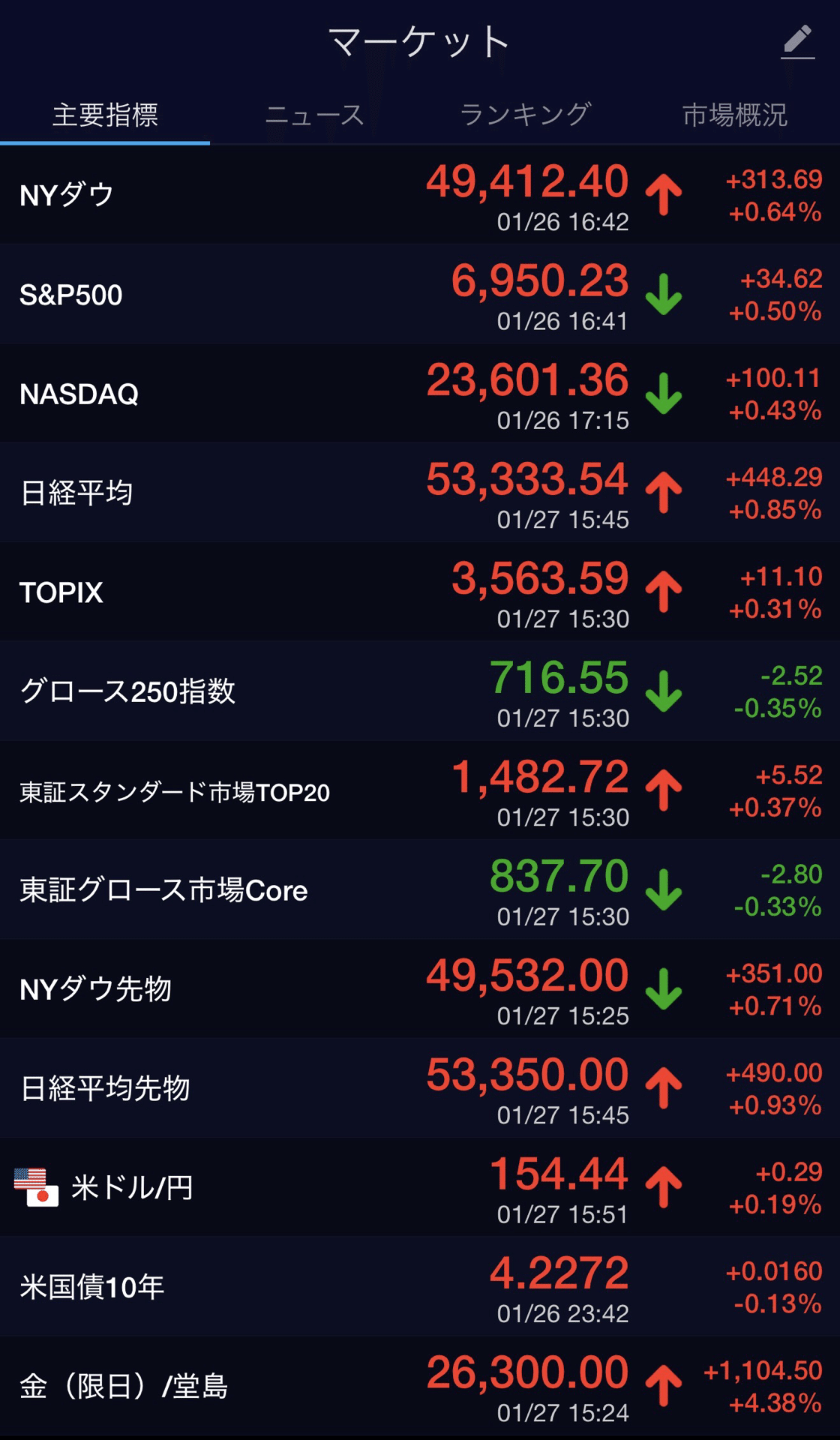
Task: Click the down arrow on NYダウ先物 row
Action: click(x=662, y=987)
